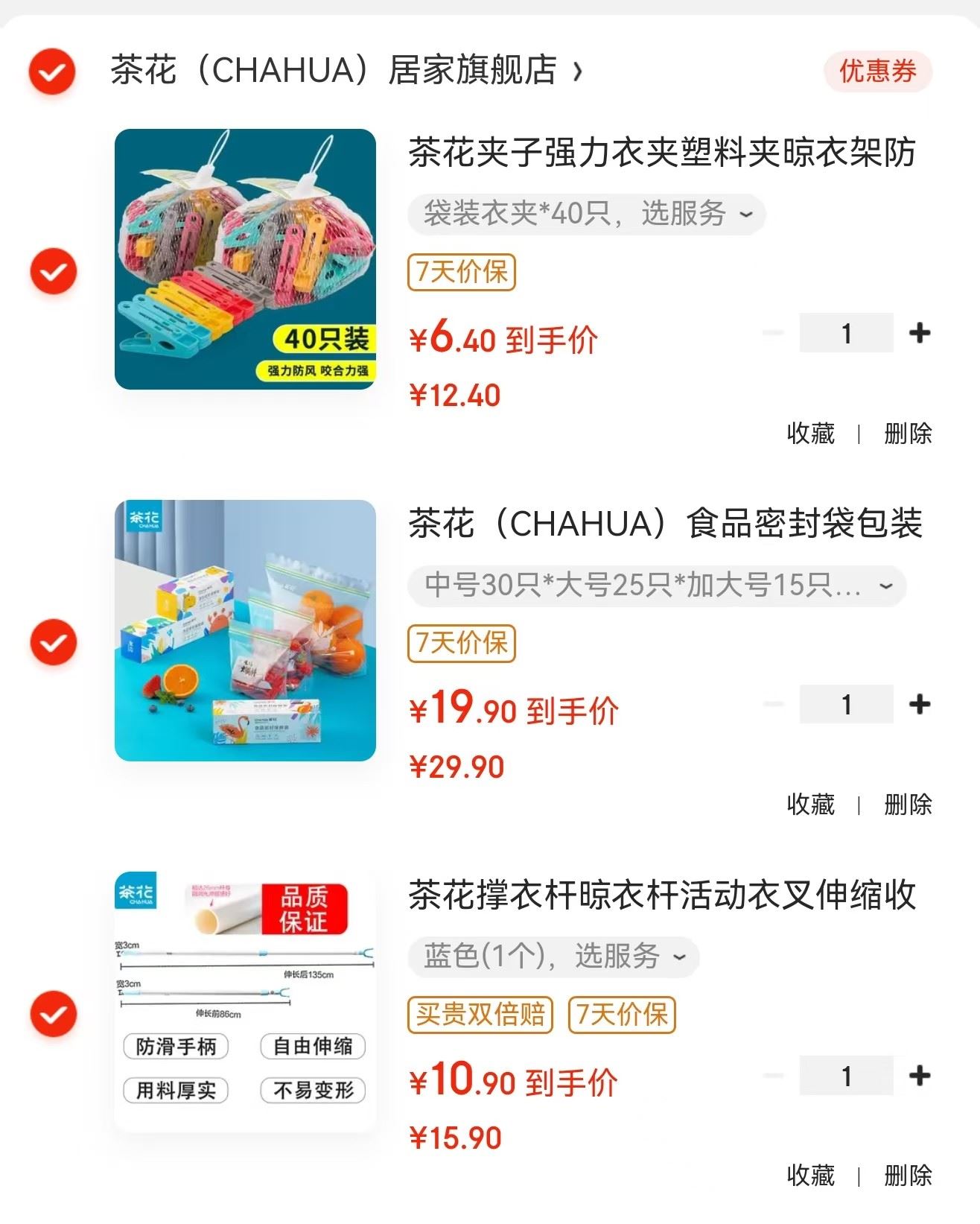Increase the 撑衣杆 quantity
The height and width of the screenshot is (1224, 980).
tap(920, 1075)
